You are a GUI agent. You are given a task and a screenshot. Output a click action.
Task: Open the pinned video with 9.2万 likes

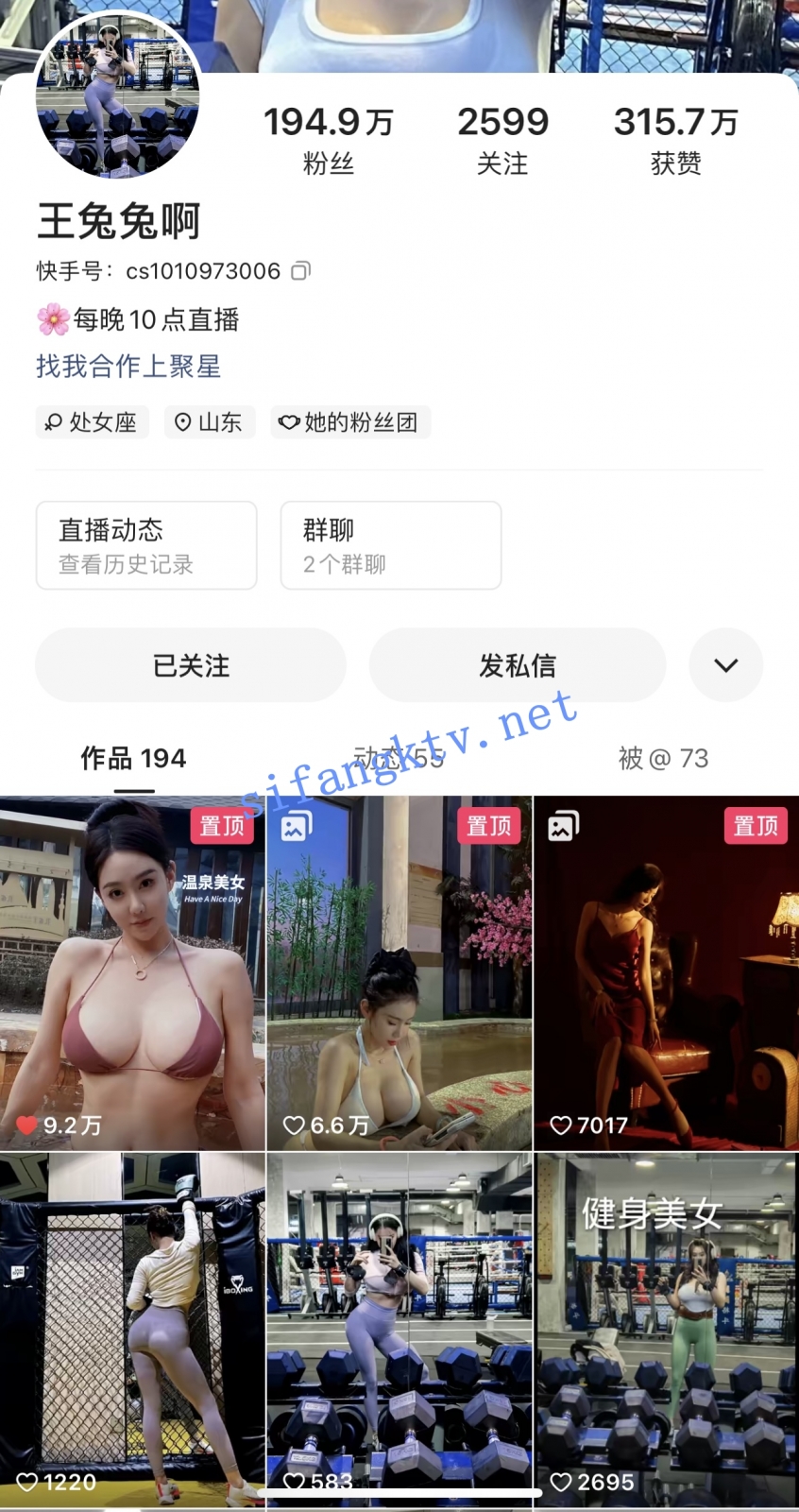132,973
